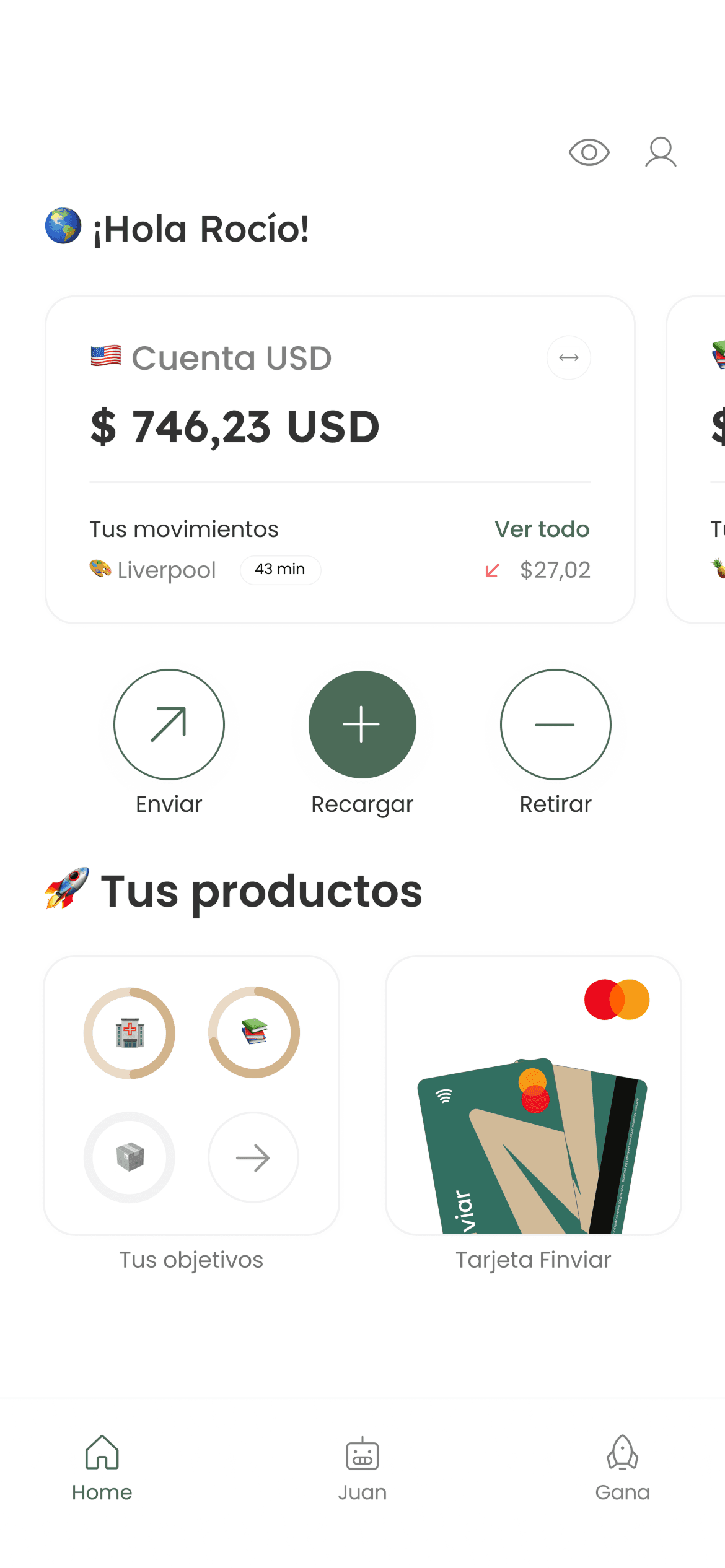Switch to the Home tab
The height and width of the screenshot is (1568, 725).
[x=102, y=1455]
